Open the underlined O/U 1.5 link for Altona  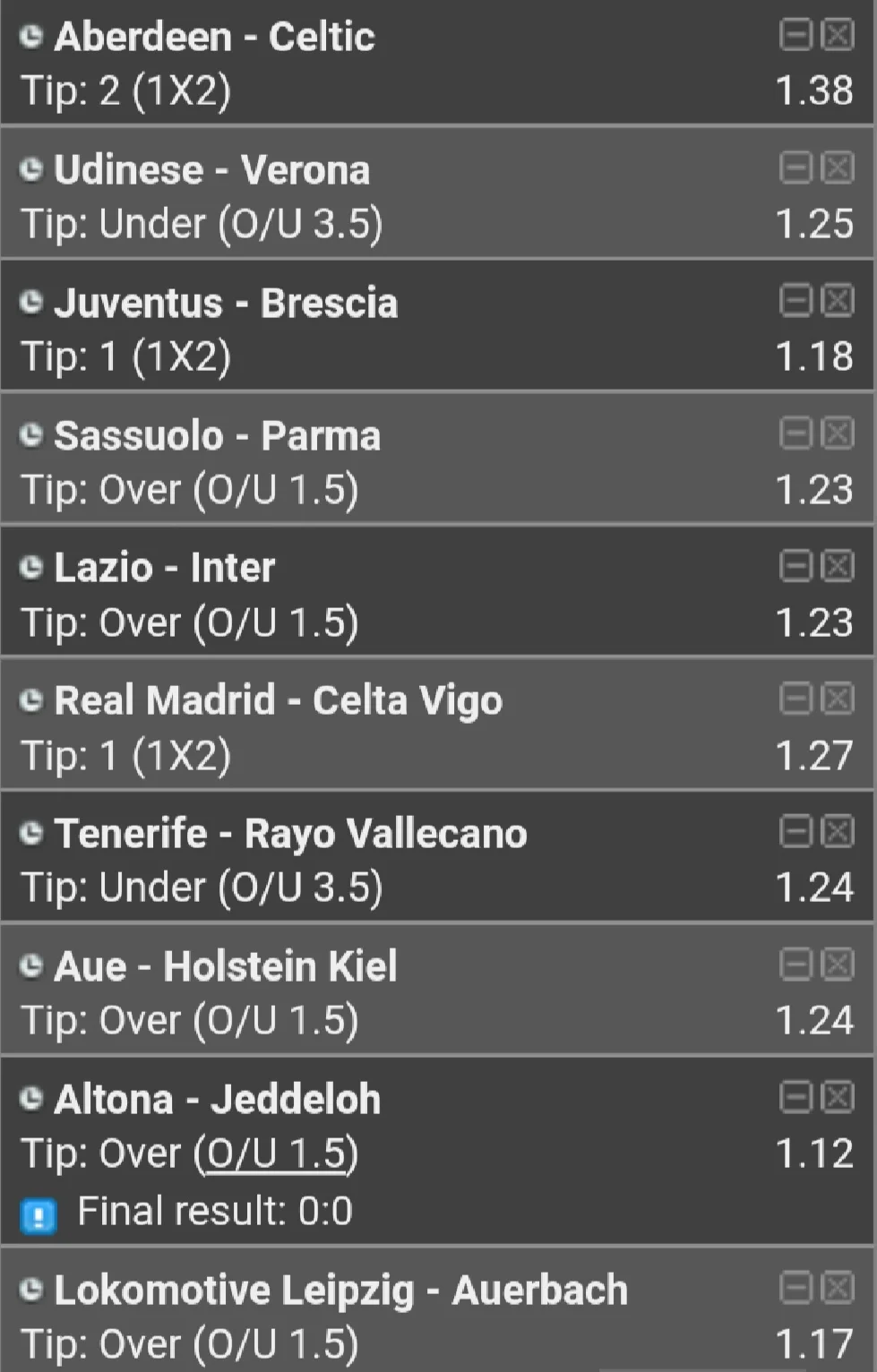click(276, 1153)
